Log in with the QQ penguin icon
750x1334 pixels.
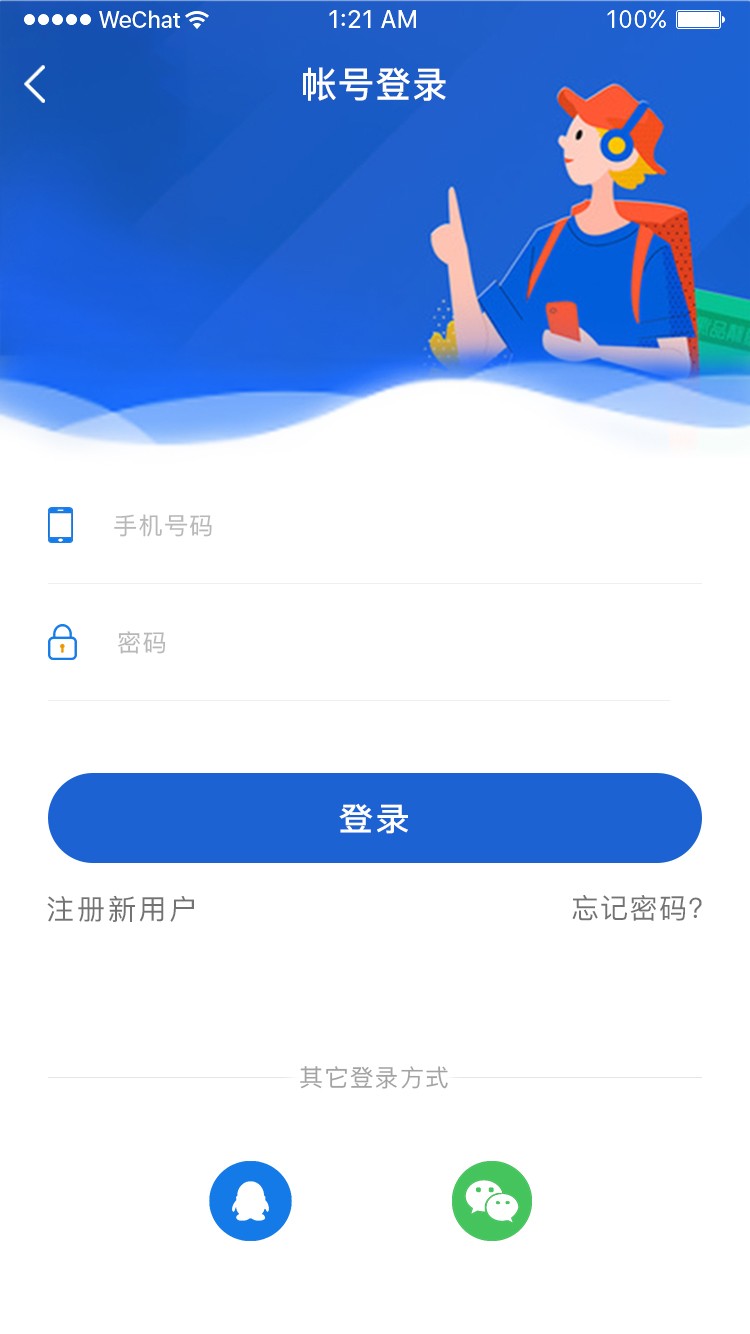250,1201
